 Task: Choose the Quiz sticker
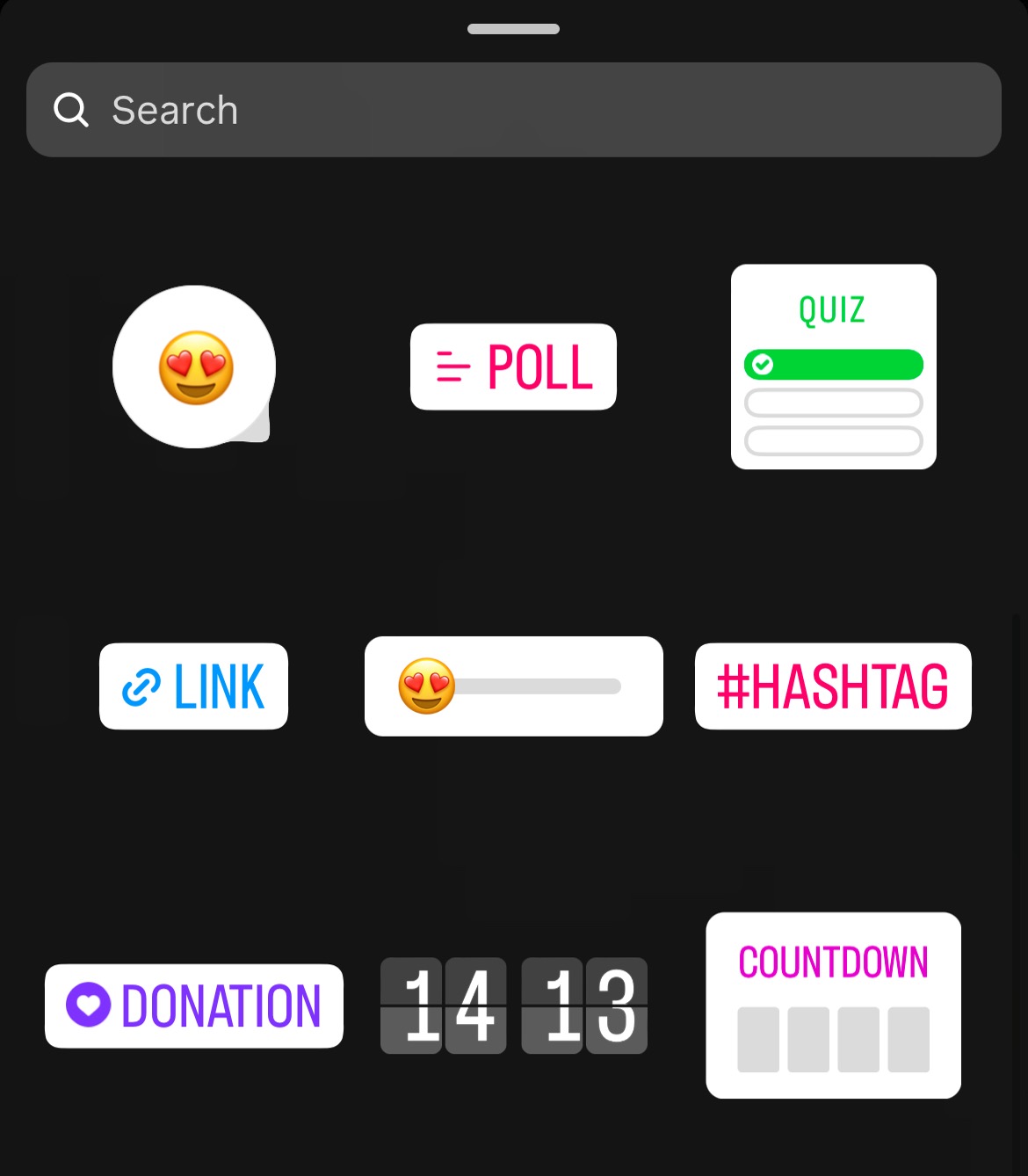pos(833,367)
